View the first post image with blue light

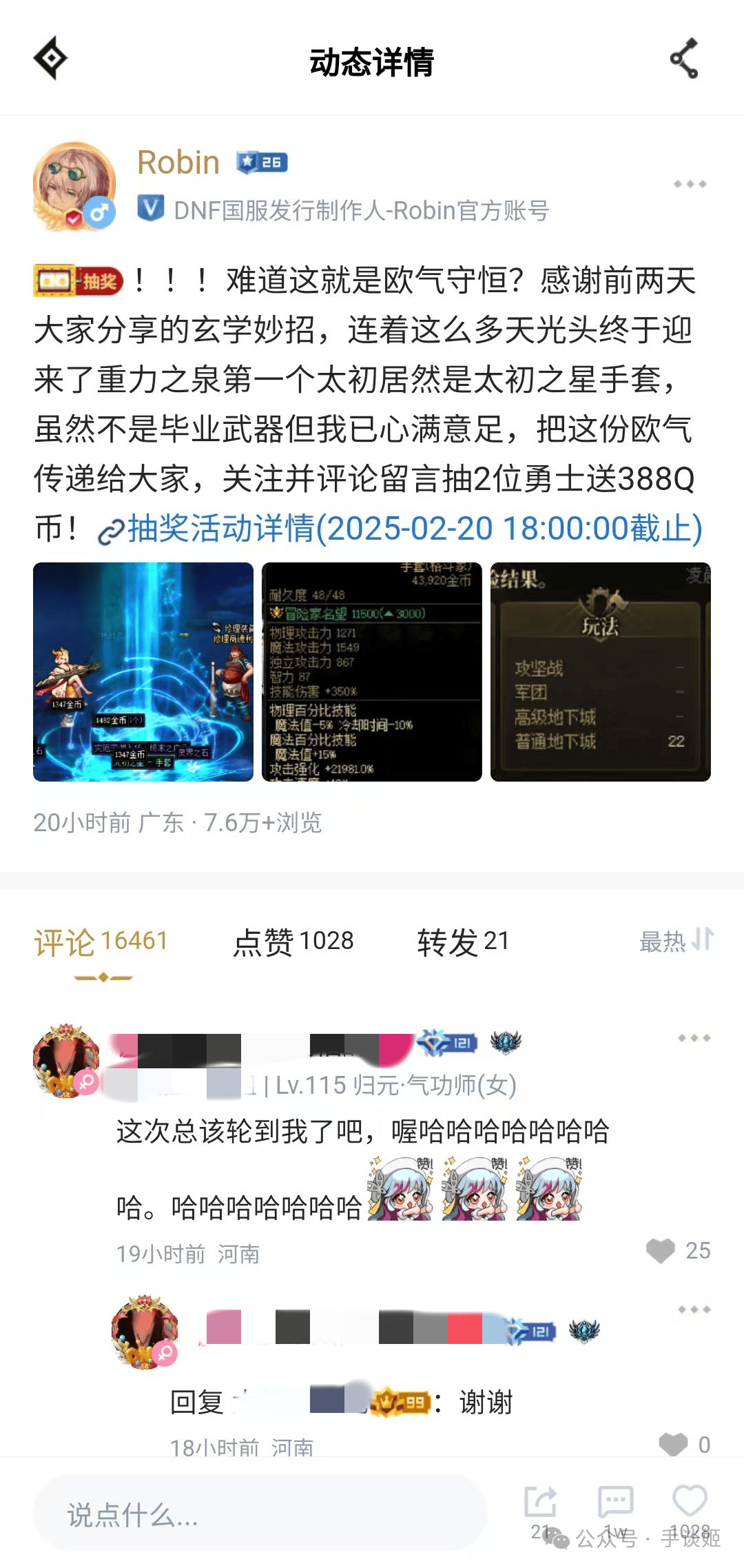tap(143, 672)
